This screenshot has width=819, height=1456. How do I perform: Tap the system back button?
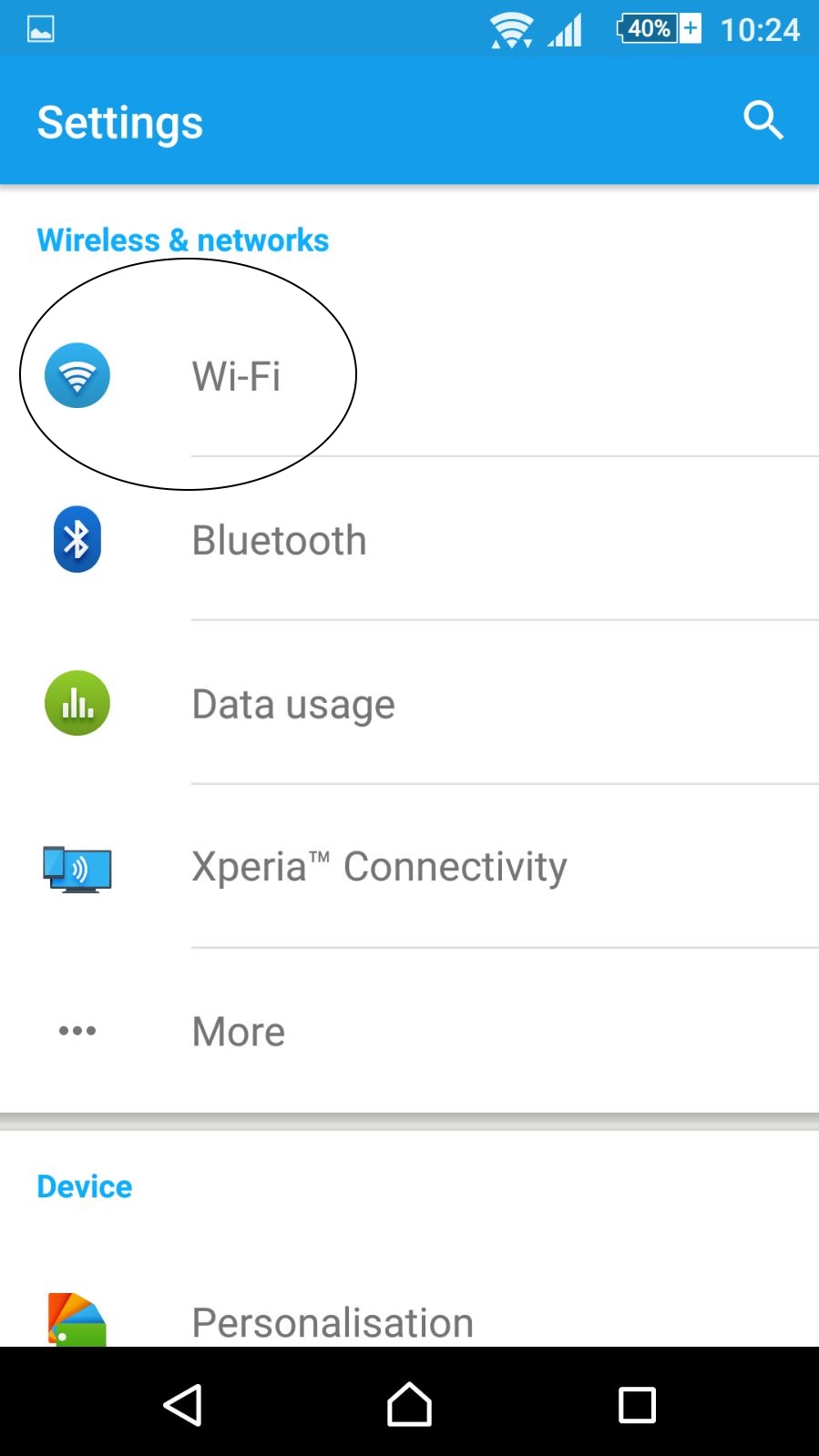(182, 1404)
